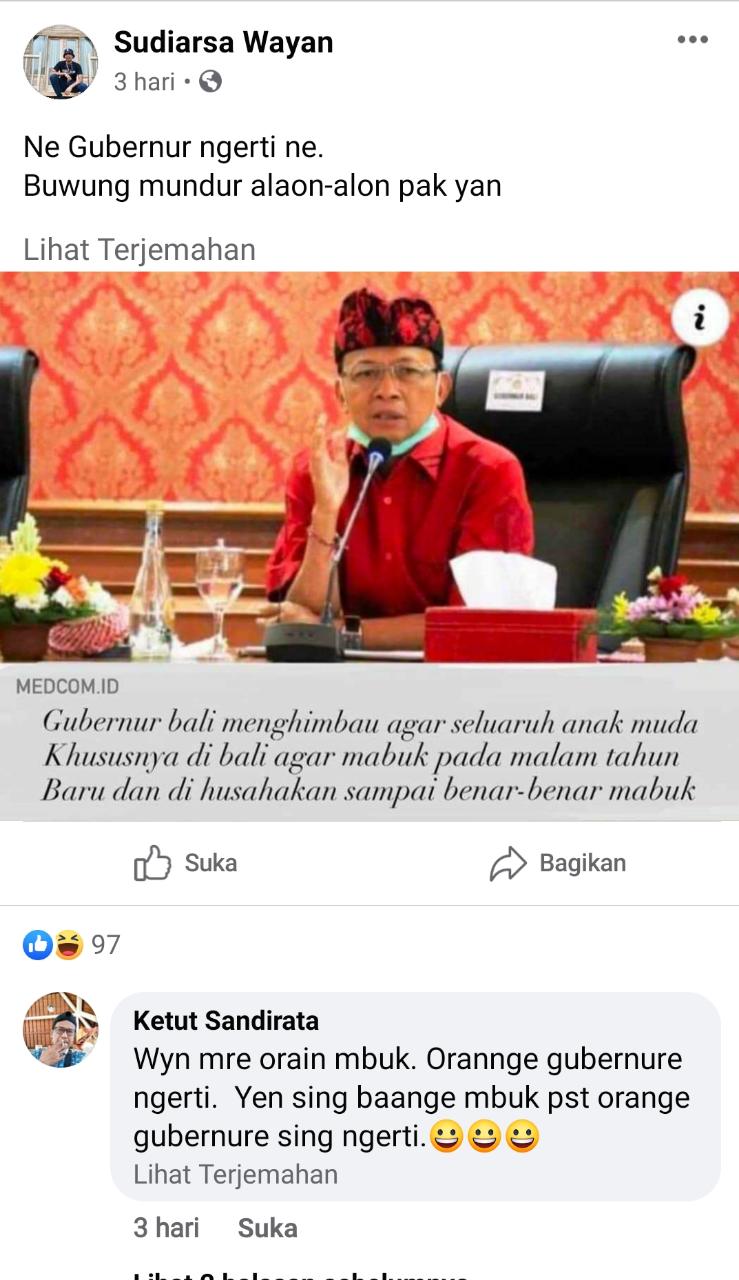Open Sudiarsa Wayan's profile name link
The width and height of the screenshot is (739, 1280).
pos(223,42)
